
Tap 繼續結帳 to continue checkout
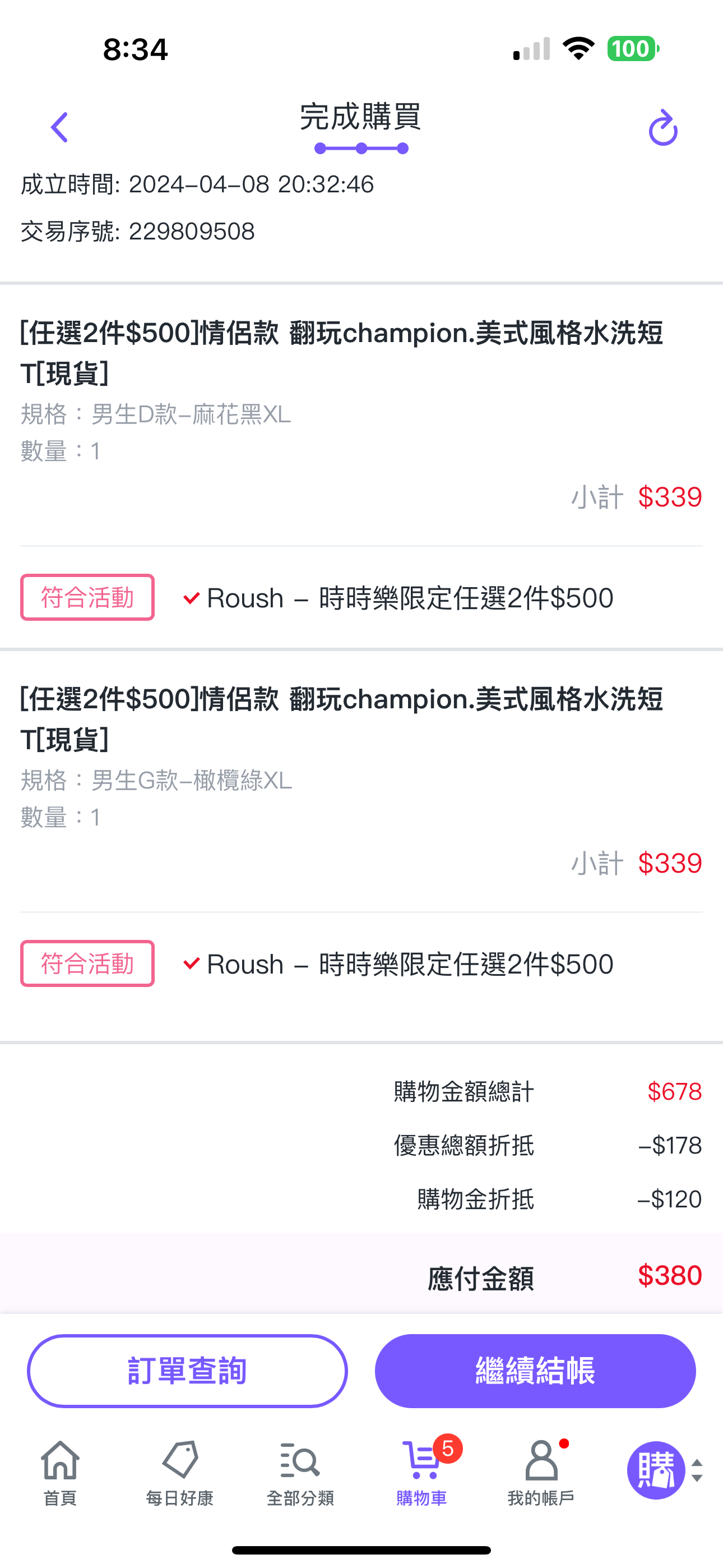point(535,1371)
